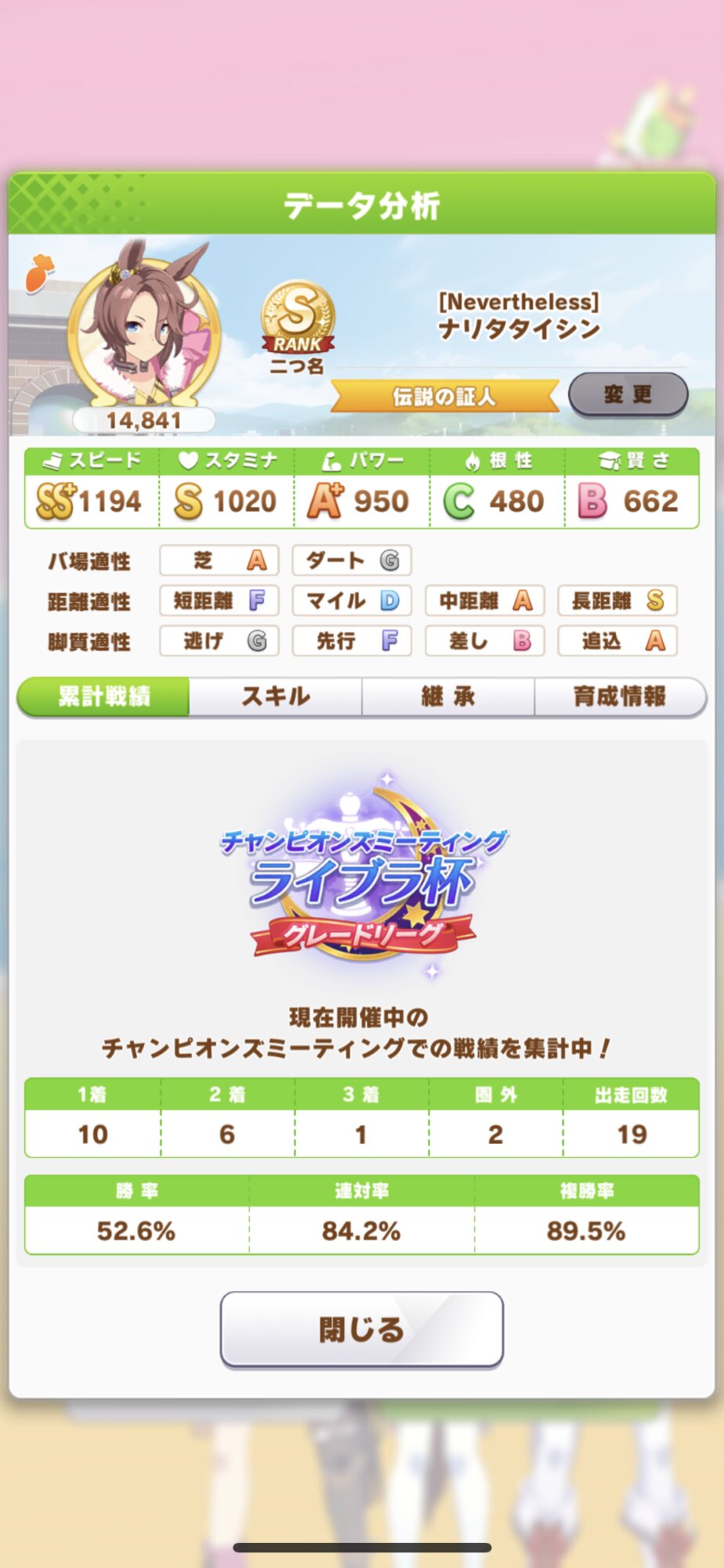Screen dimensions: 724x1568
Task: Select the 累計戦績 tab
Action: coord(103,696)
